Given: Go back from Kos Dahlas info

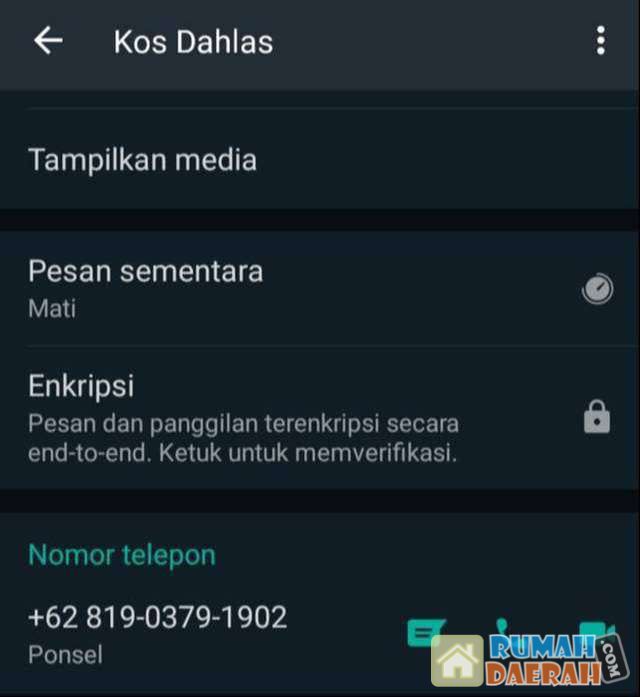Looking at the screenshot, I should 47,41.
